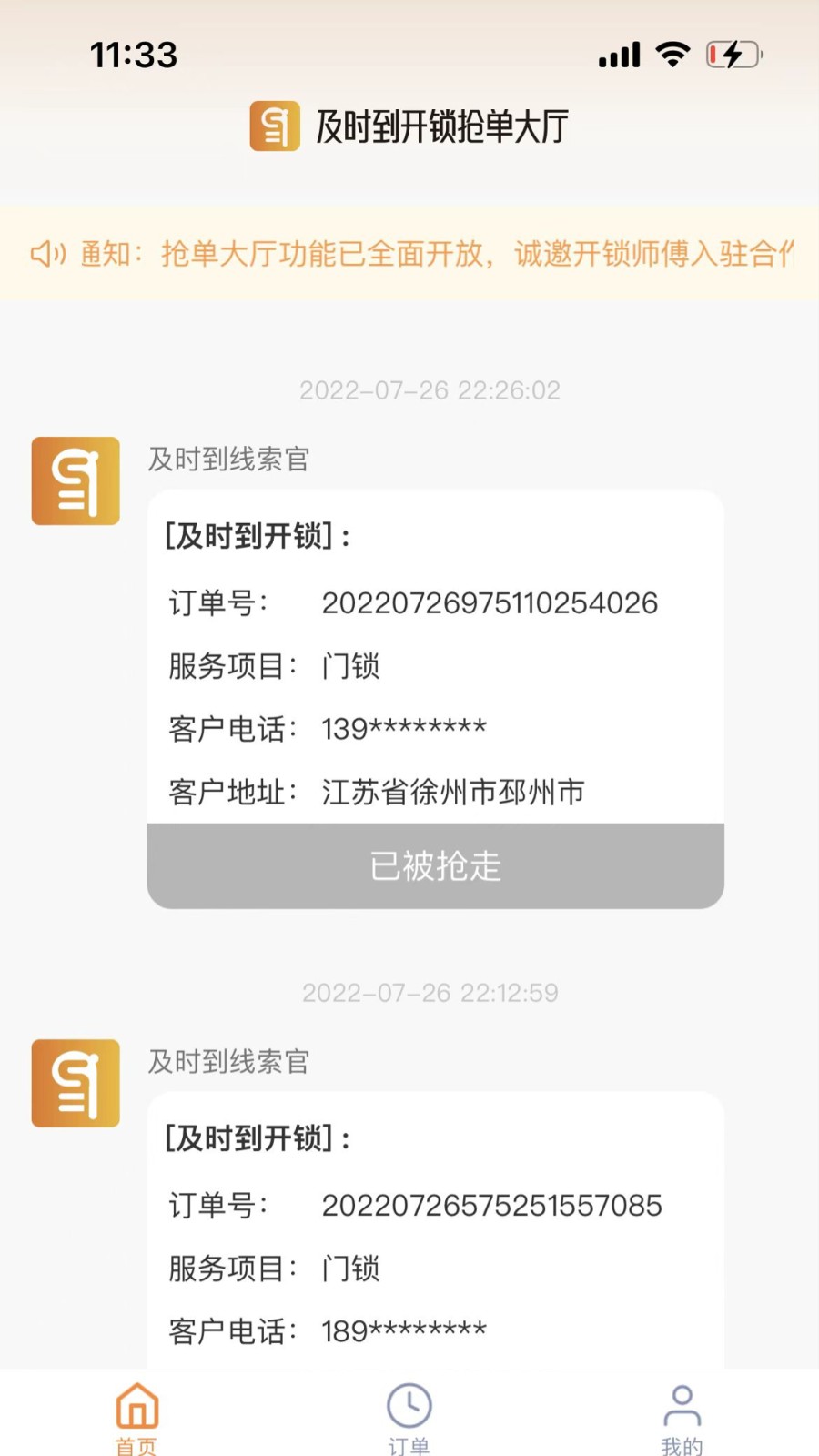Tap the 及时到线索官 avatar on first order
Image resolution: width=819 pixels, height=1456 pixels.
coord(76,481)
